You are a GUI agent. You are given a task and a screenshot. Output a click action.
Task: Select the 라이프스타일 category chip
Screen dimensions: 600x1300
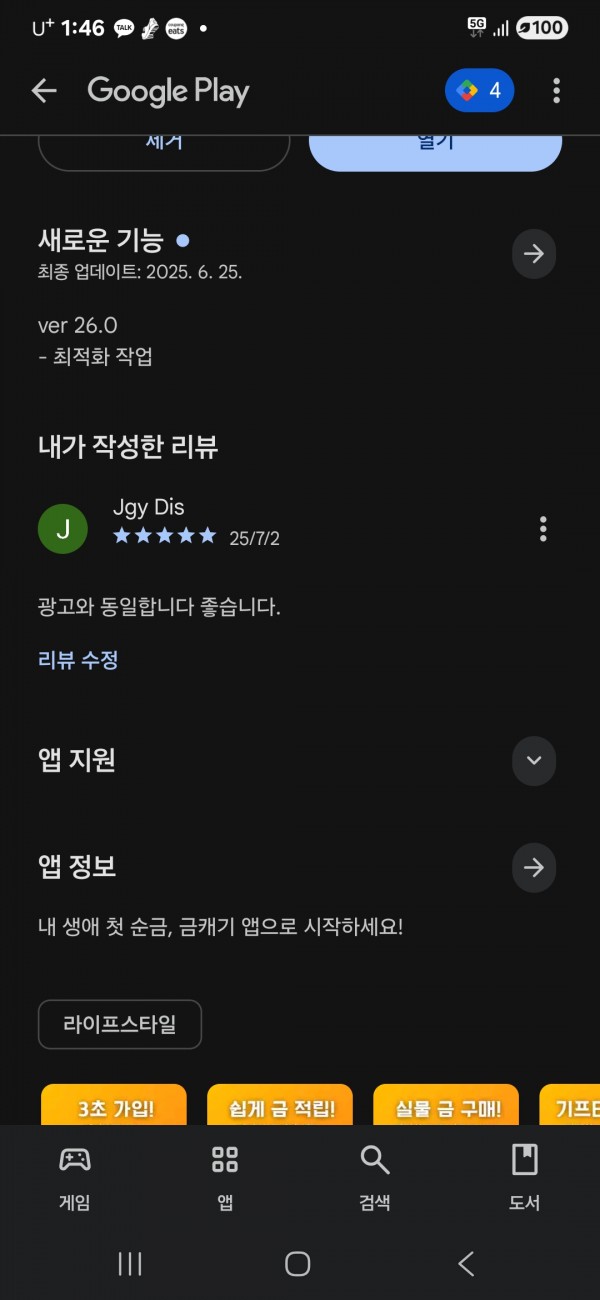pos(120,1025)
